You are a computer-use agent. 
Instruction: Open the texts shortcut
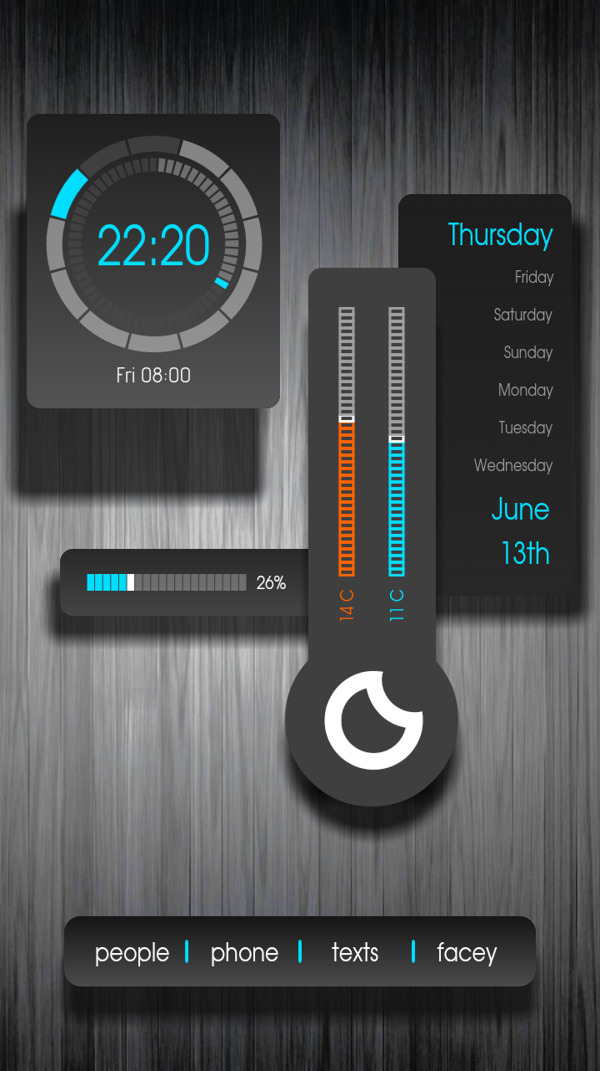click(x=355, y=952)
